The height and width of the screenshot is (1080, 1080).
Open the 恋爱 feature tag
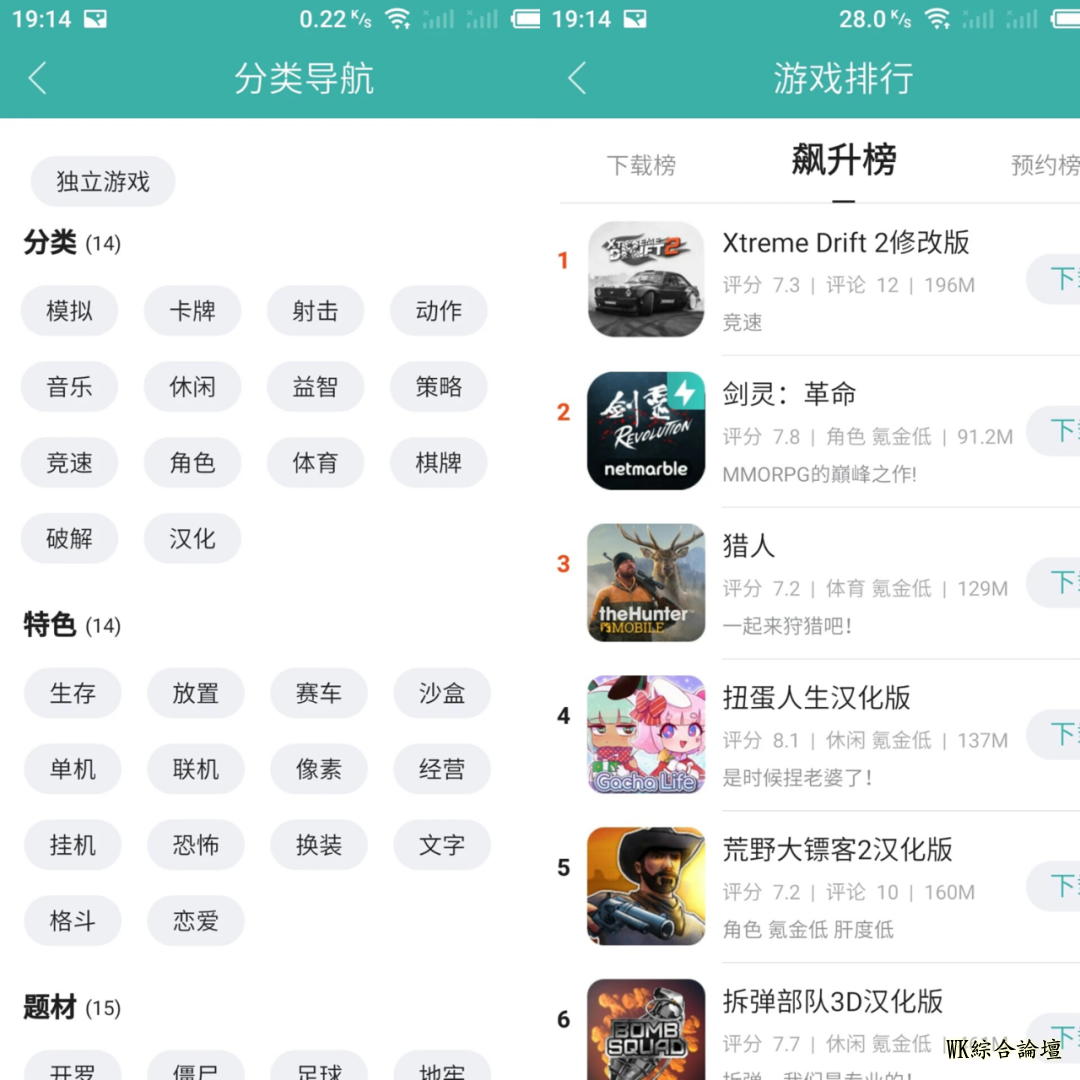195,921
